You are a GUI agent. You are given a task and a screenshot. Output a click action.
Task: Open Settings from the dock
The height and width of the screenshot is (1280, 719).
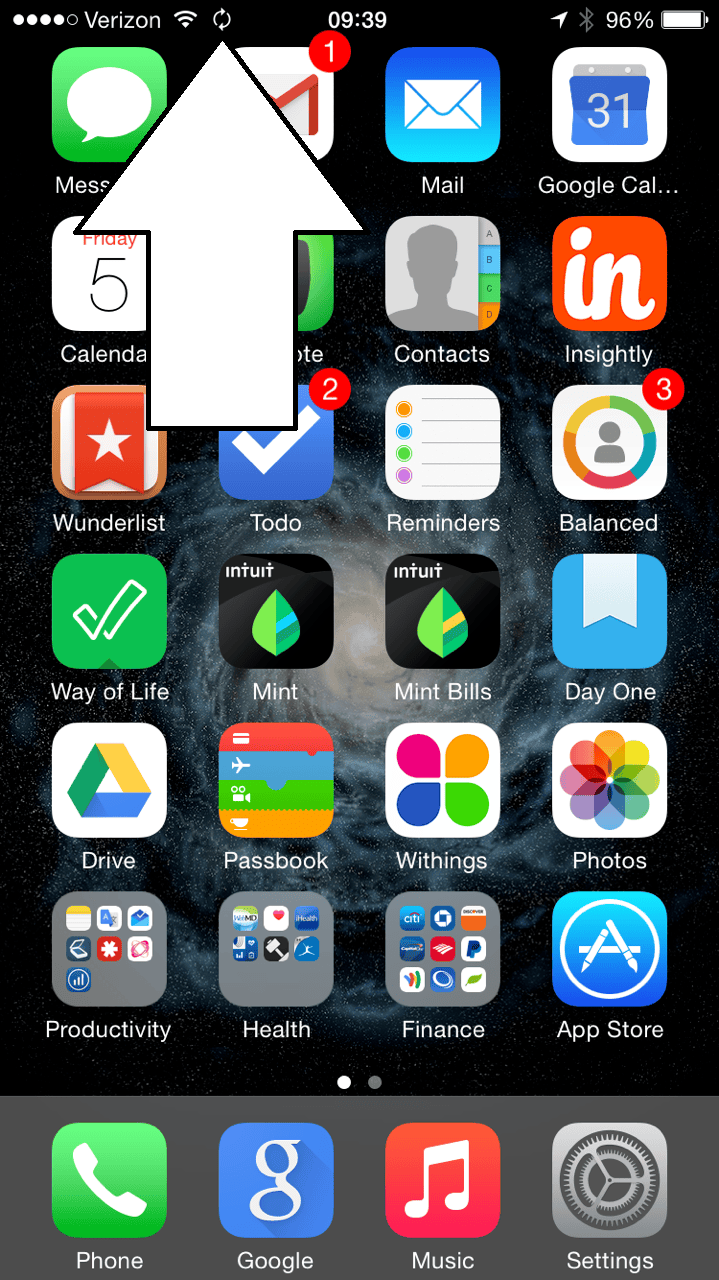[609, 1180]
